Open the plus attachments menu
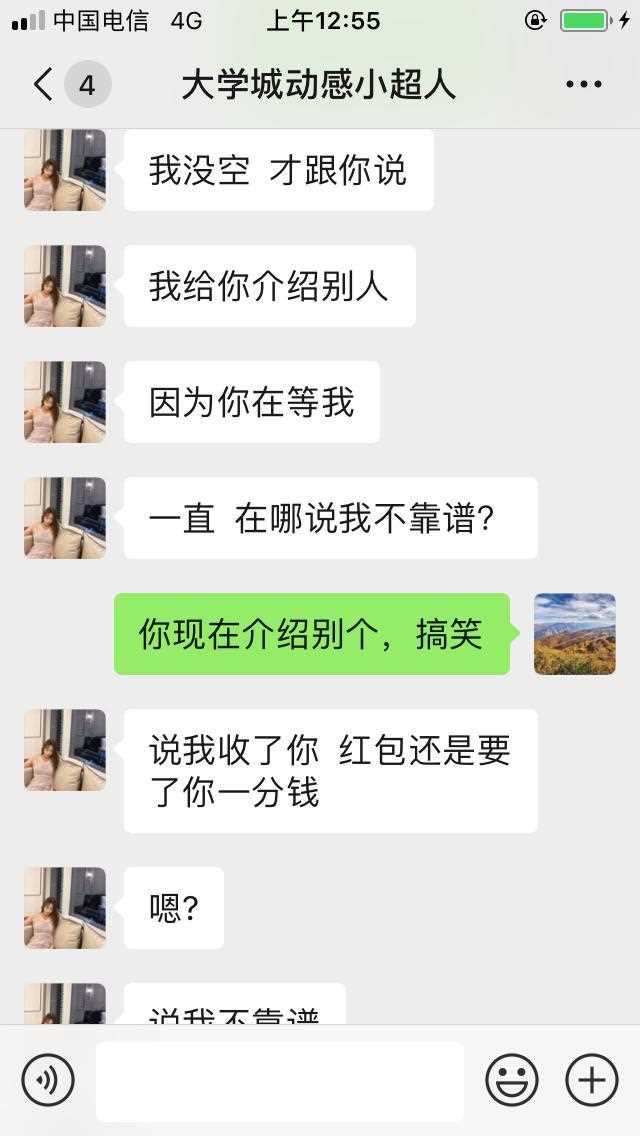The height and width of the screenshot is (1136, 640). [x=591, y=1081]
